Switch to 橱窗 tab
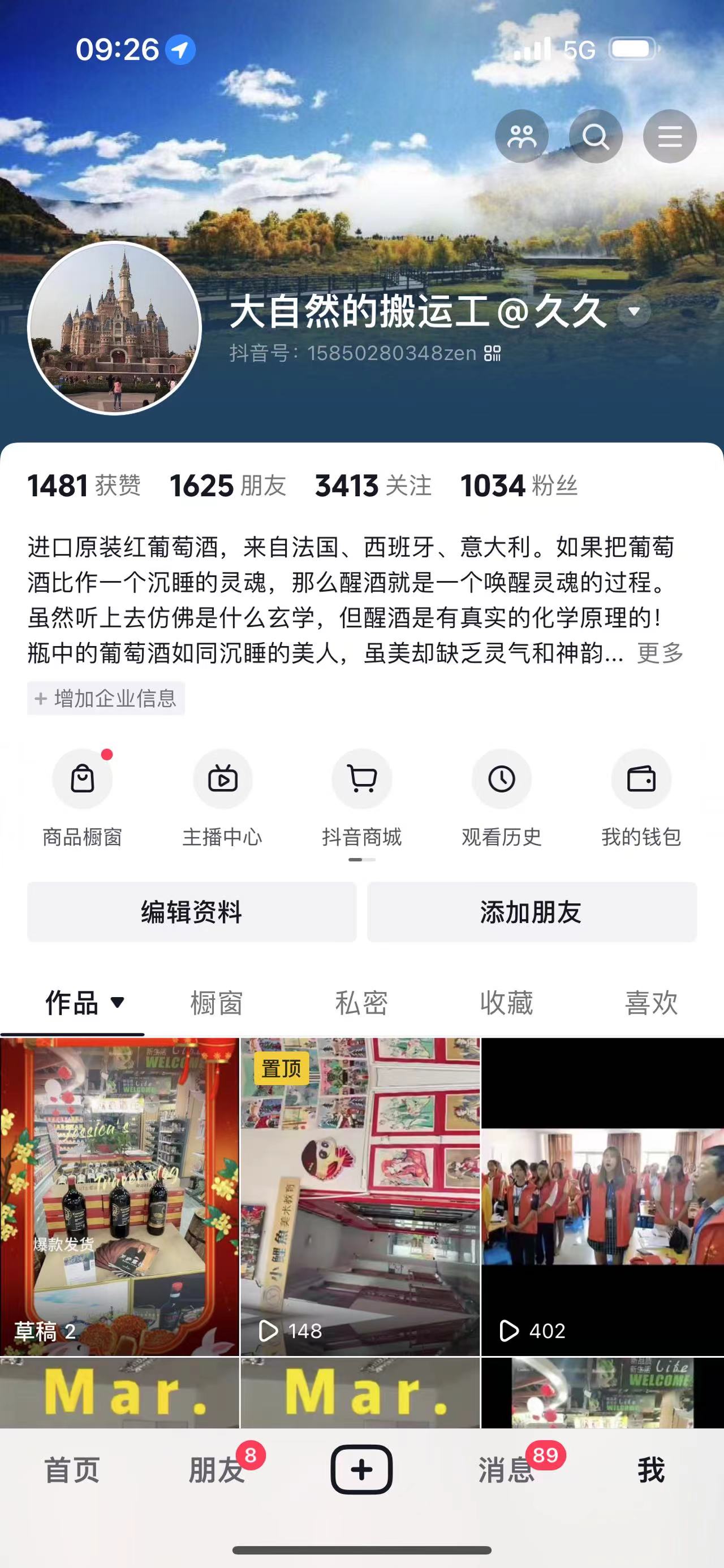The image size is (724, 1568). tap(216, 1003)
